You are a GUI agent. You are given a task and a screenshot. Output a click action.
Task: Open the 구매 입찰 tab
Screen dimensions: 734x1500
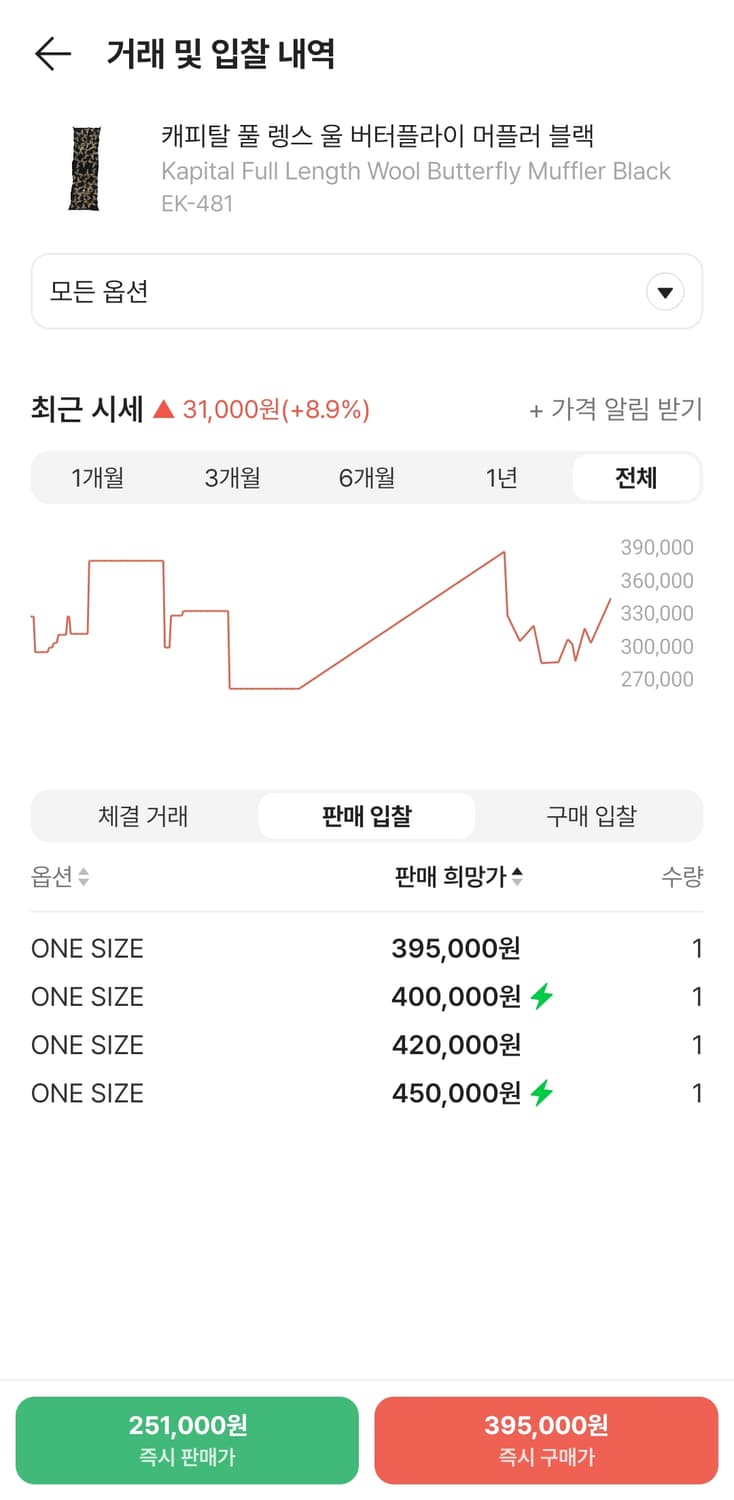[591, 816]
